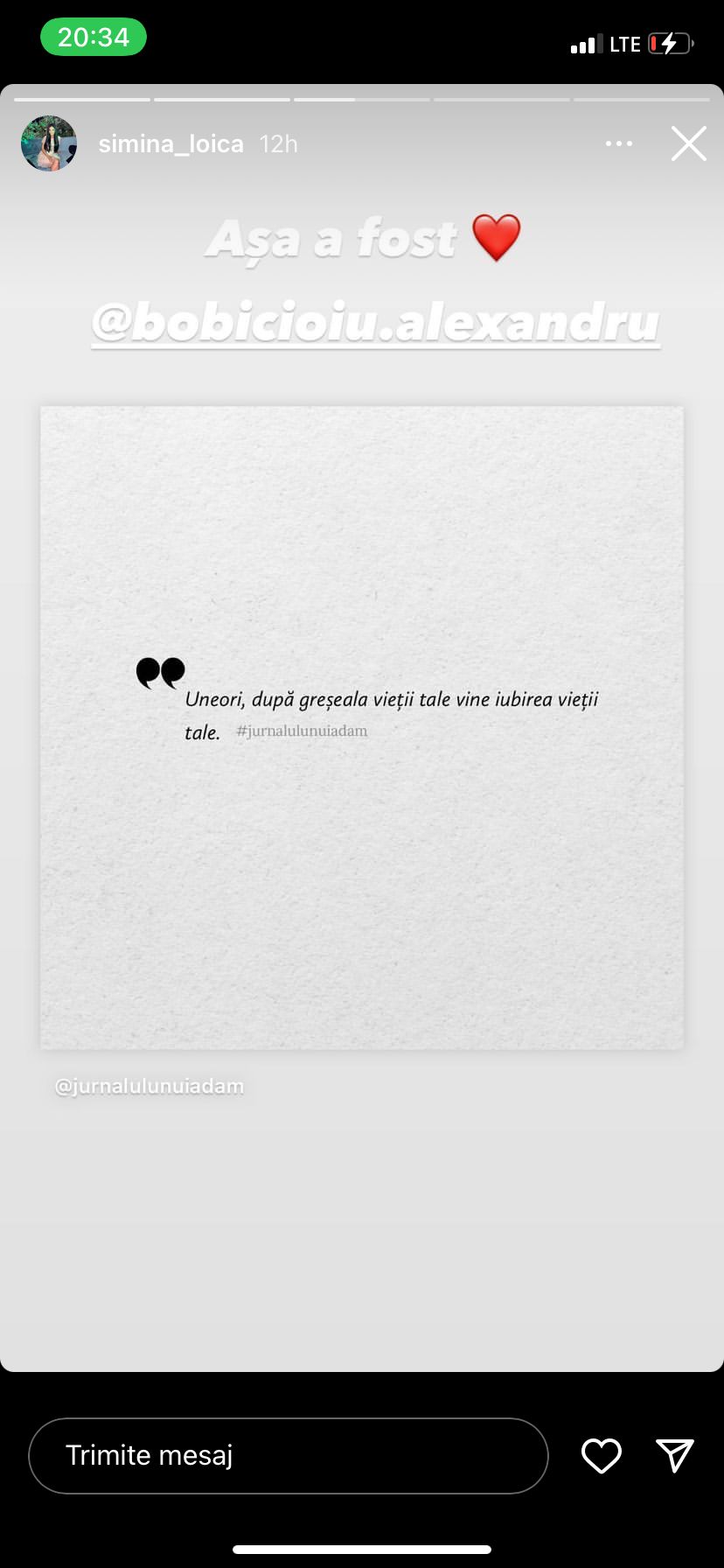Viewport: 724px width, 1568px height.
Task: Open simina_loica's profile picture
Action: pos(49,143)
